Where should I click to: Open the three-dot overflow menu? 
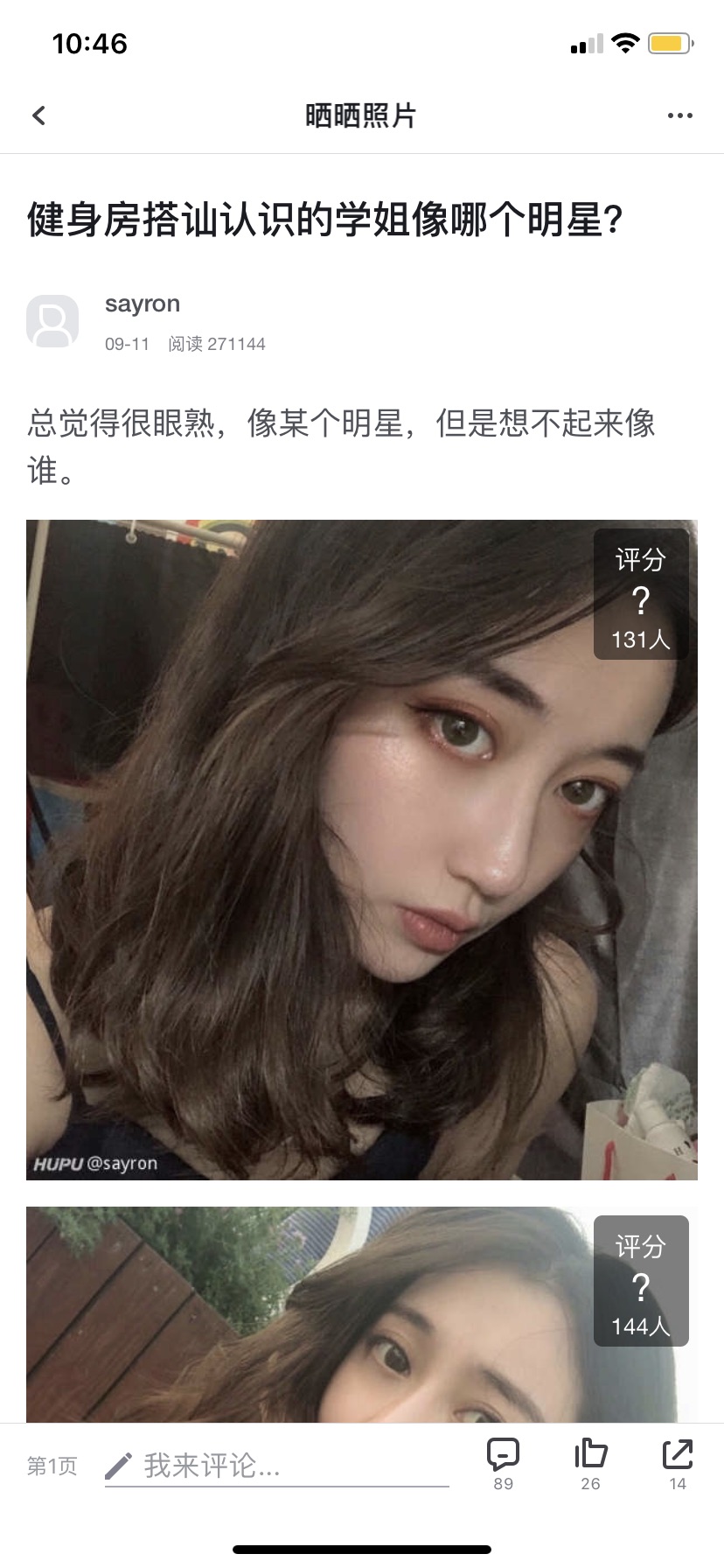point(679,115)
